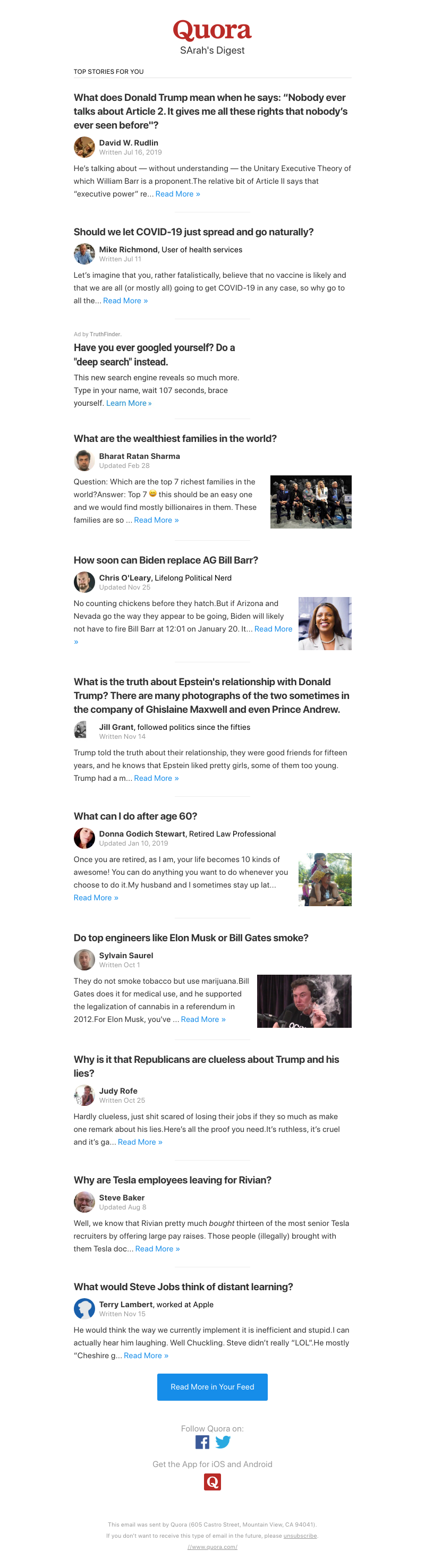Open Read More on the COVID-19 story
The width and height of the screenshot is (425, 1568).
click(125, 301)
